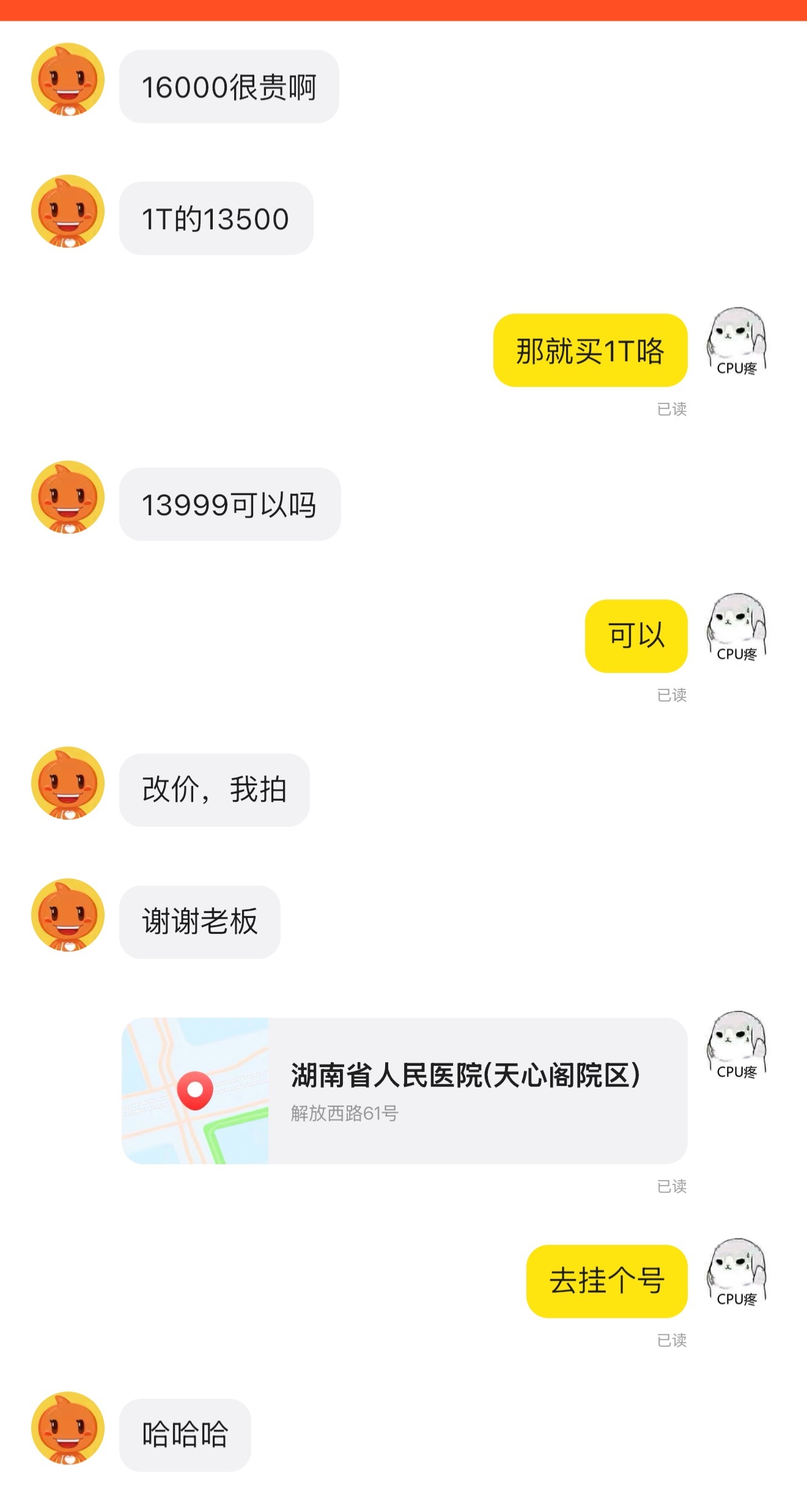Open the 湖南省人民医院(天心阁院区) location card
Screen dimensions: 807x1512
click(404, 1090)
